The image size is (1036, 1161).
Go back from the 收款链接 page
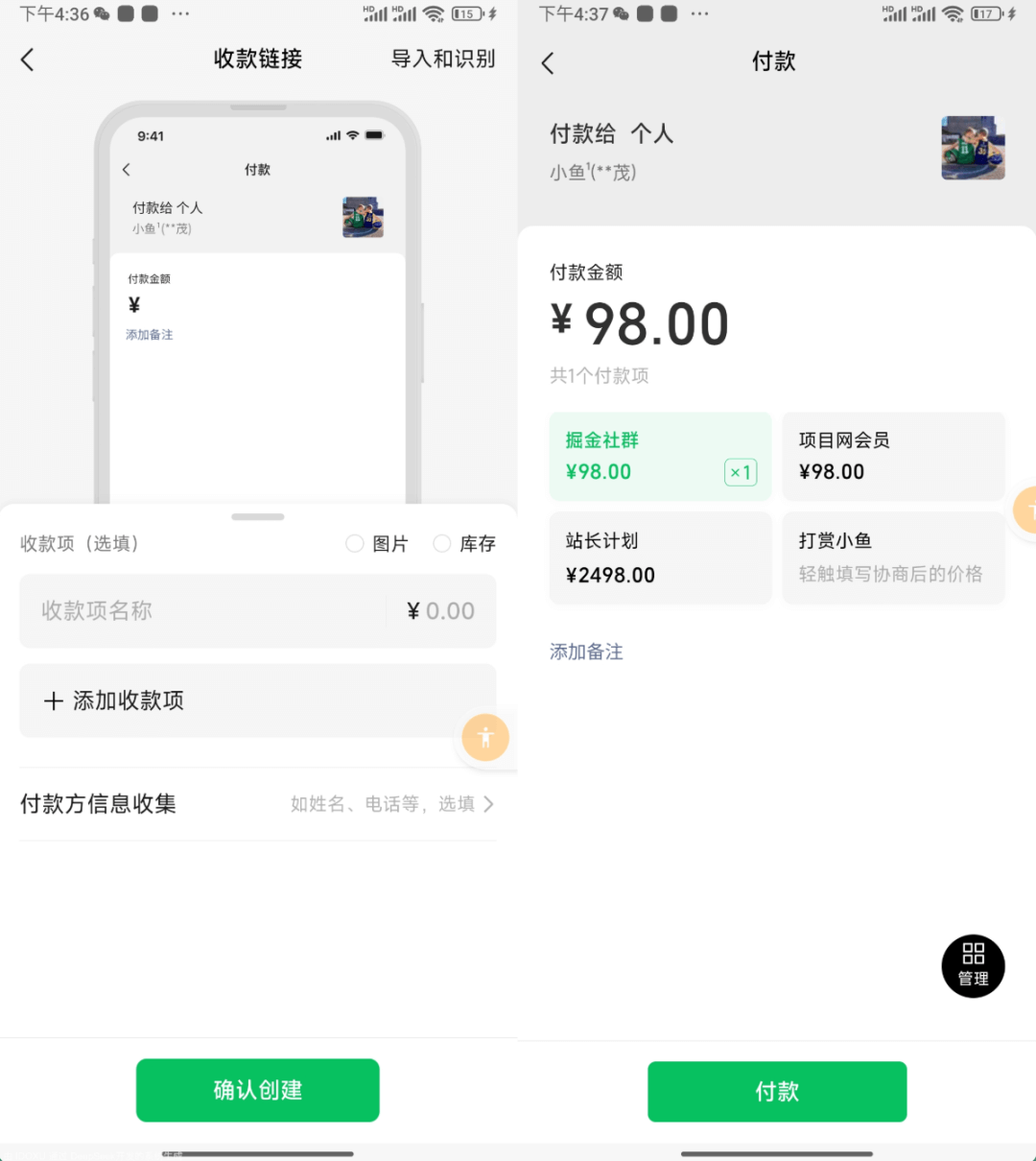[28, 59]
